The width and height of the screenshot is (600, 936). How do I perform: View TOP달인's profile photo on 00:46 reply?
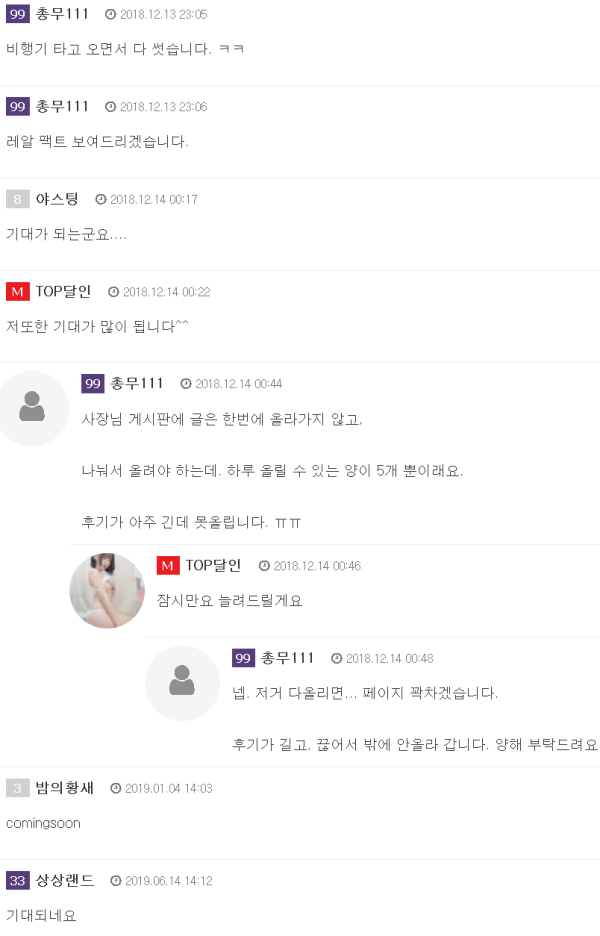coord(107,591)
